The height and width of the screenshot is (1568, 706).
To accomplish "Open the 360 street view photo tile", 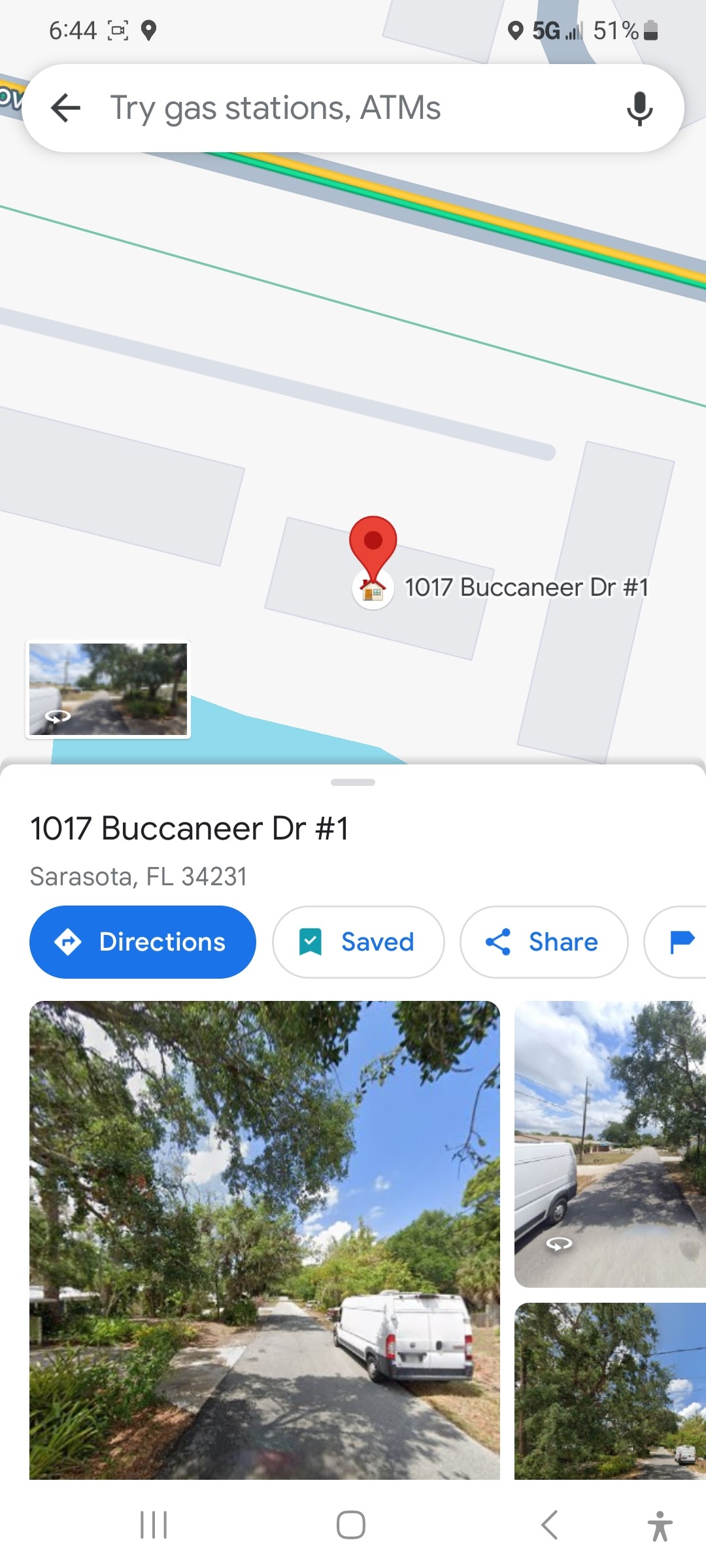I will pyautogui.click(x=609, y=1143).
